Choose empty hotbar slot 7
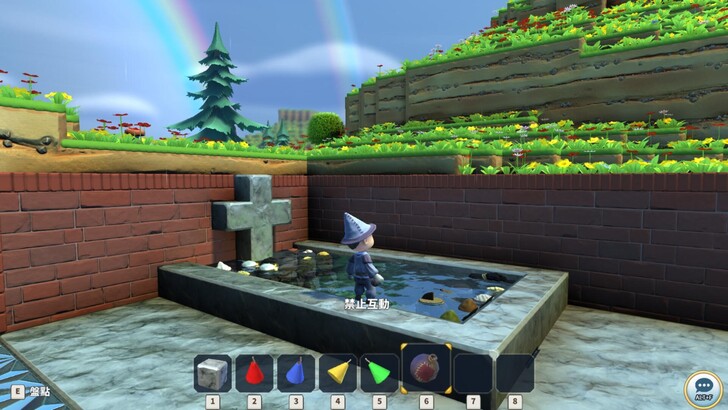This screenshot has height=410, width=728. (x=472, y=373)
